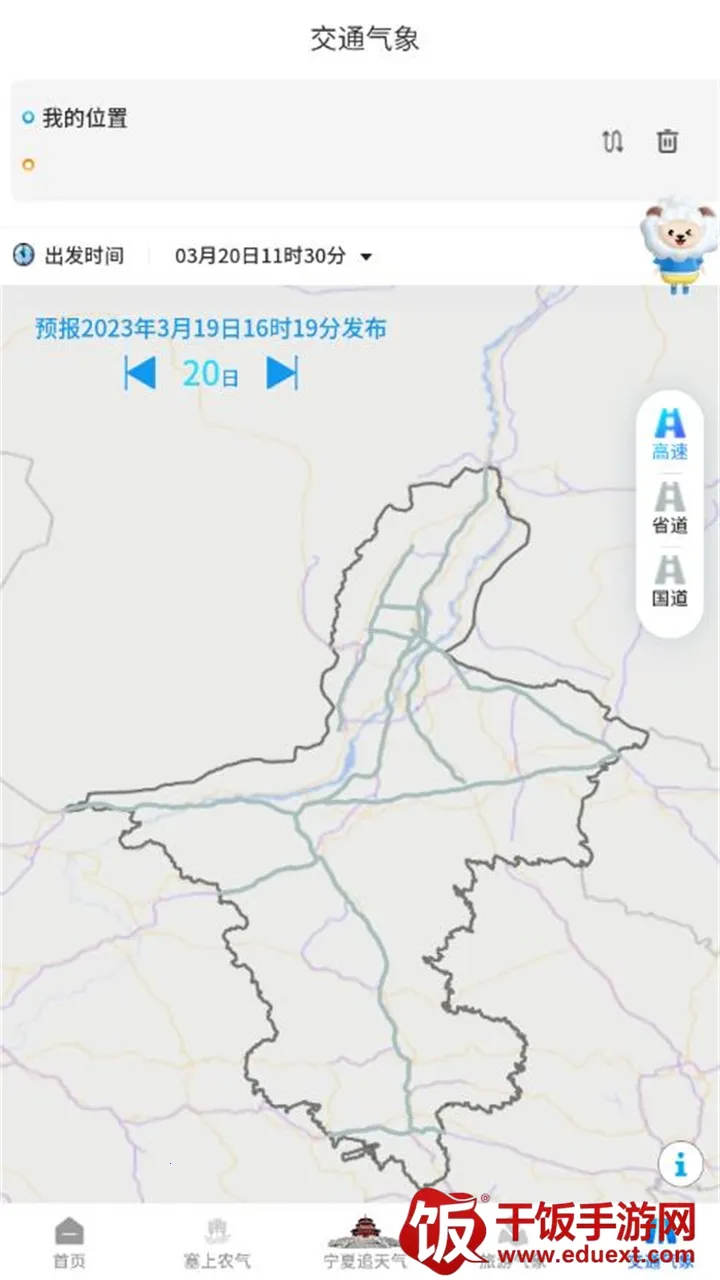Swap start and destination locations
The height and width of the screenshot is (1280, 720).
point(612,142)
